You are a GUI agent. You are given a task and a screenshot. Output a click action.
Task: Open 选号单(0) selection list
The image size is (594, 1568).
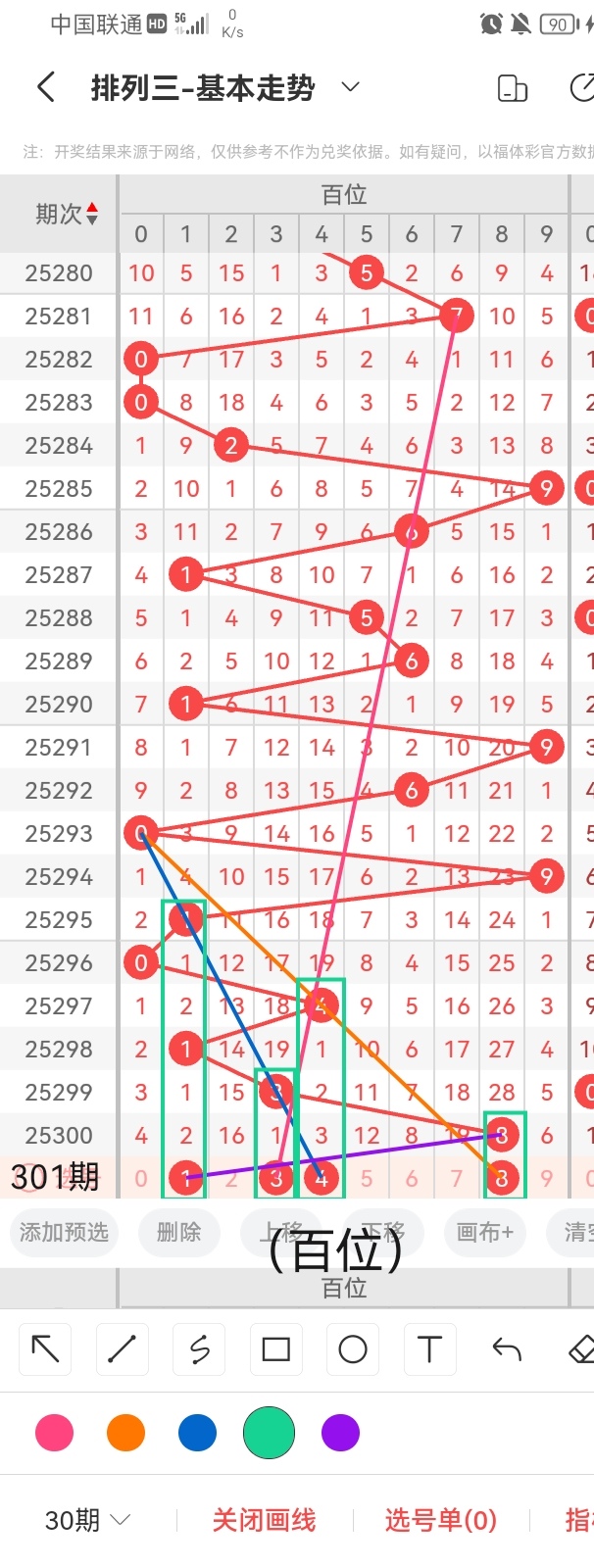point(440,1520)
